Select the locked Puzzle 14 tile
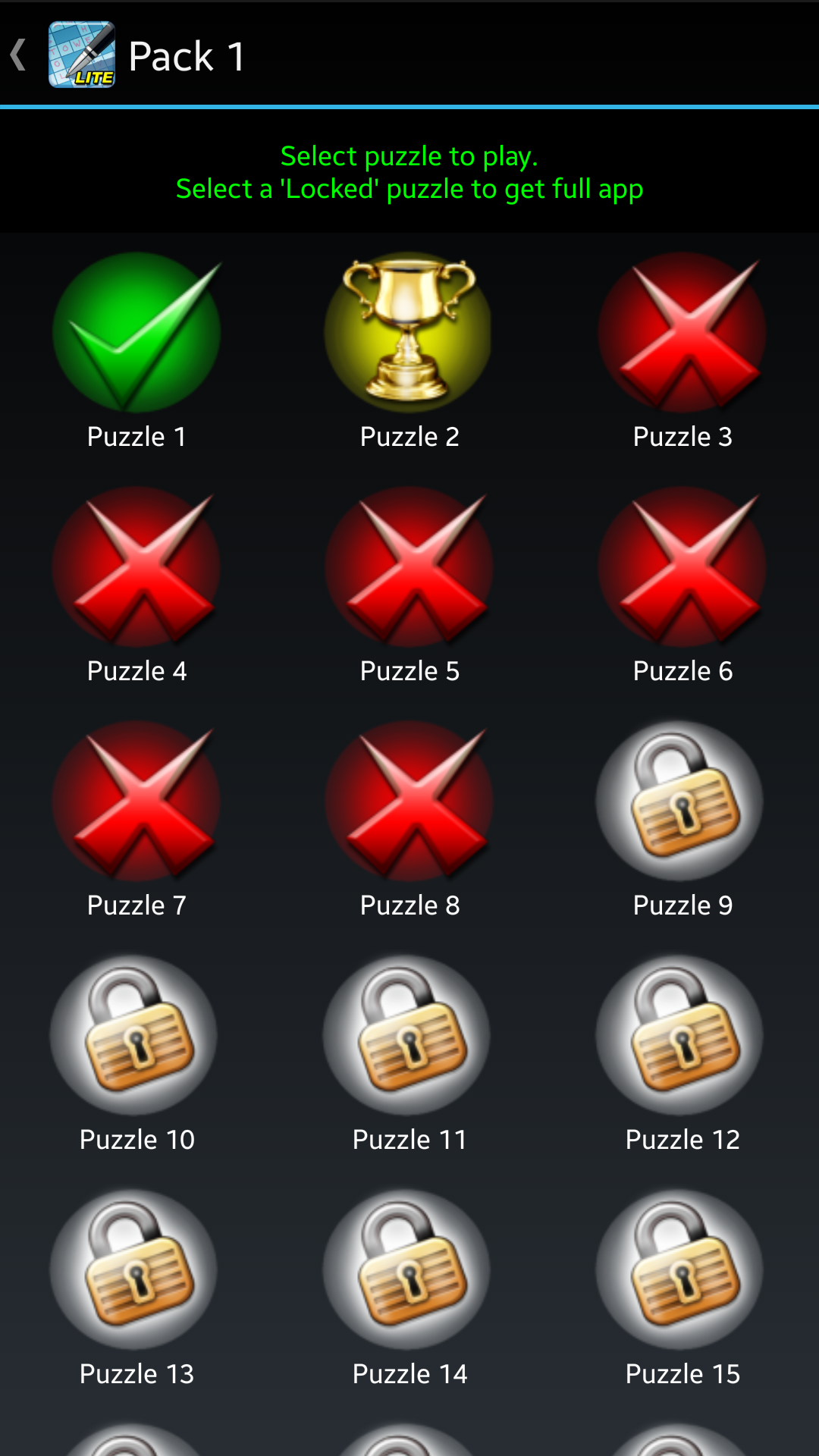This screenshot has height=1456, width=819. pos(409,1271)
